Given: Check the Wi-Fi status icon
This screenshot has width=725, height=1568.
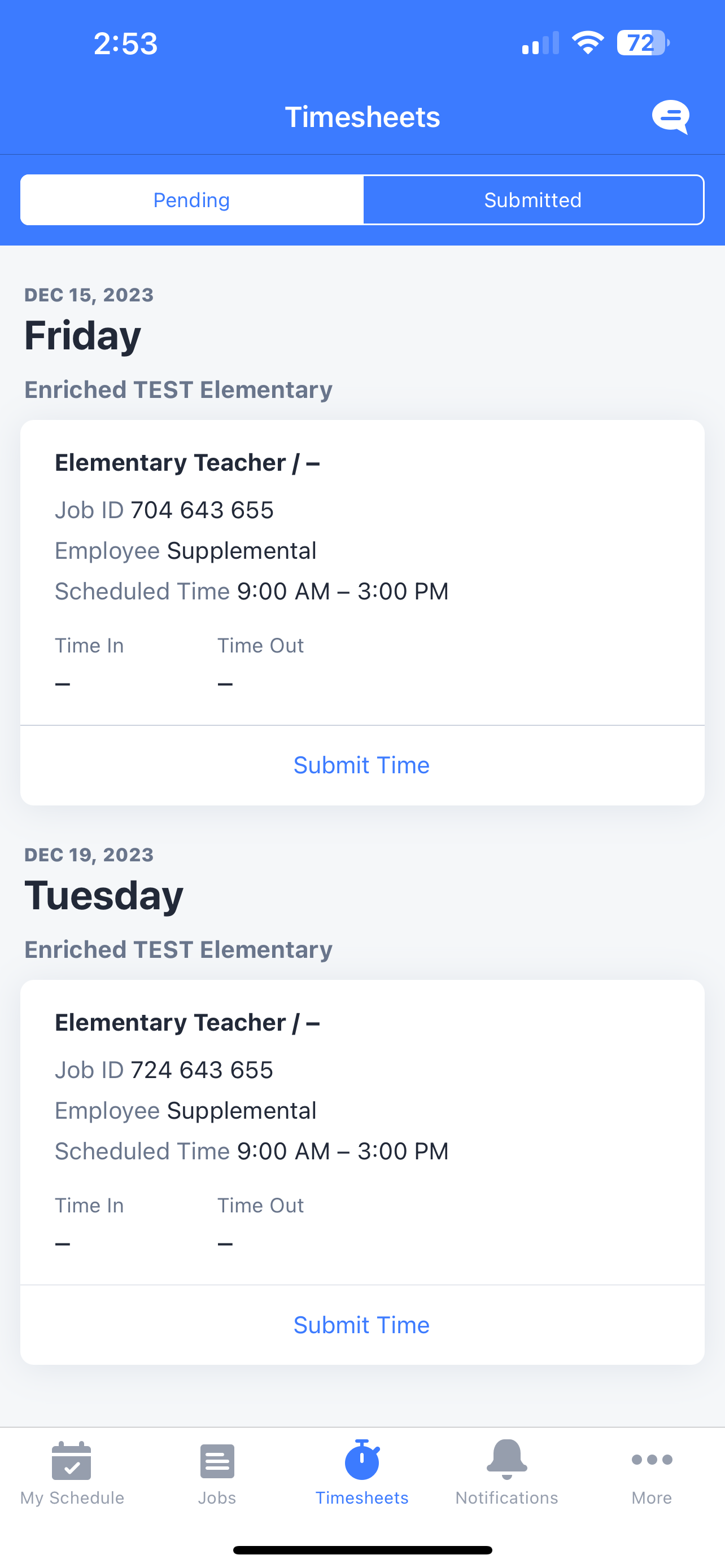Looking at the screenshot, I should 587,42.
